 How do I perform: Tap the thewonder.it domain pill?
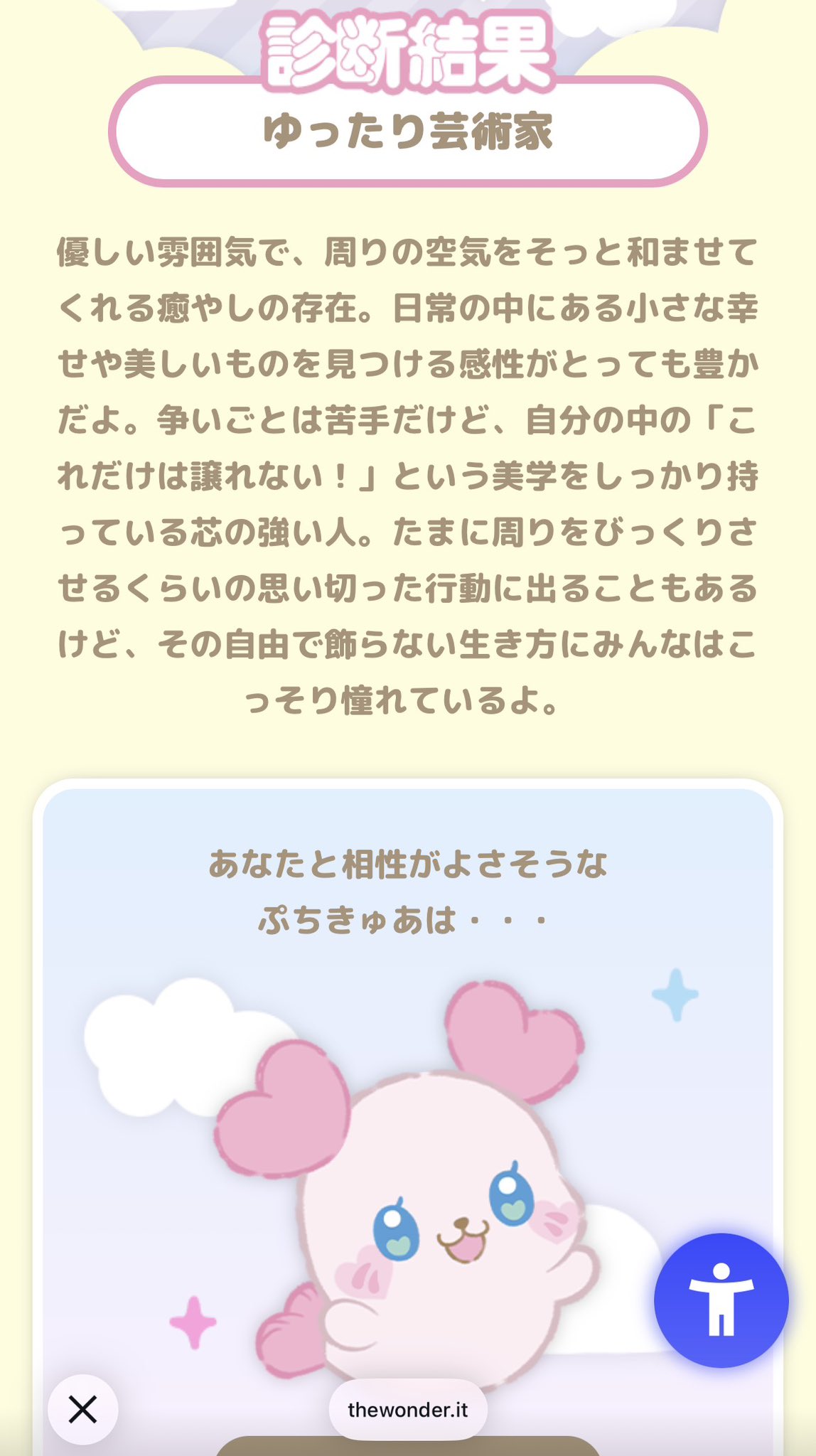408,1410
